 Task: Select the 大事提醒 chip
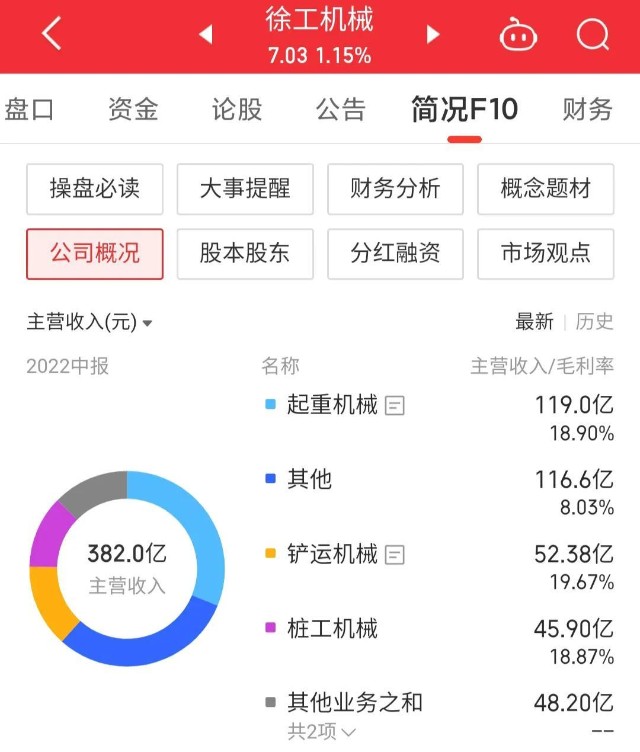point(245,189)
